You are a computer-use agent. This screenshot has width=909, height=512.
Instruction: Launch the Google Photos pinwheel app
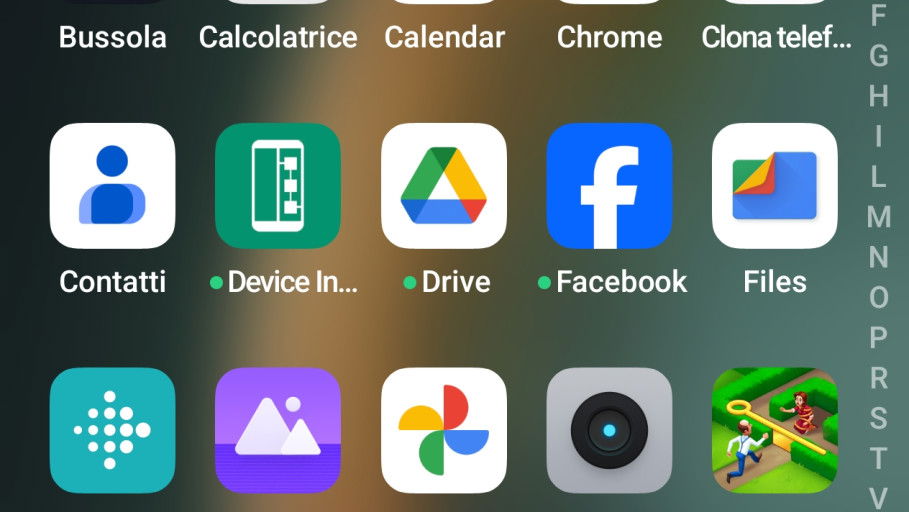click(x=444, y=430)
